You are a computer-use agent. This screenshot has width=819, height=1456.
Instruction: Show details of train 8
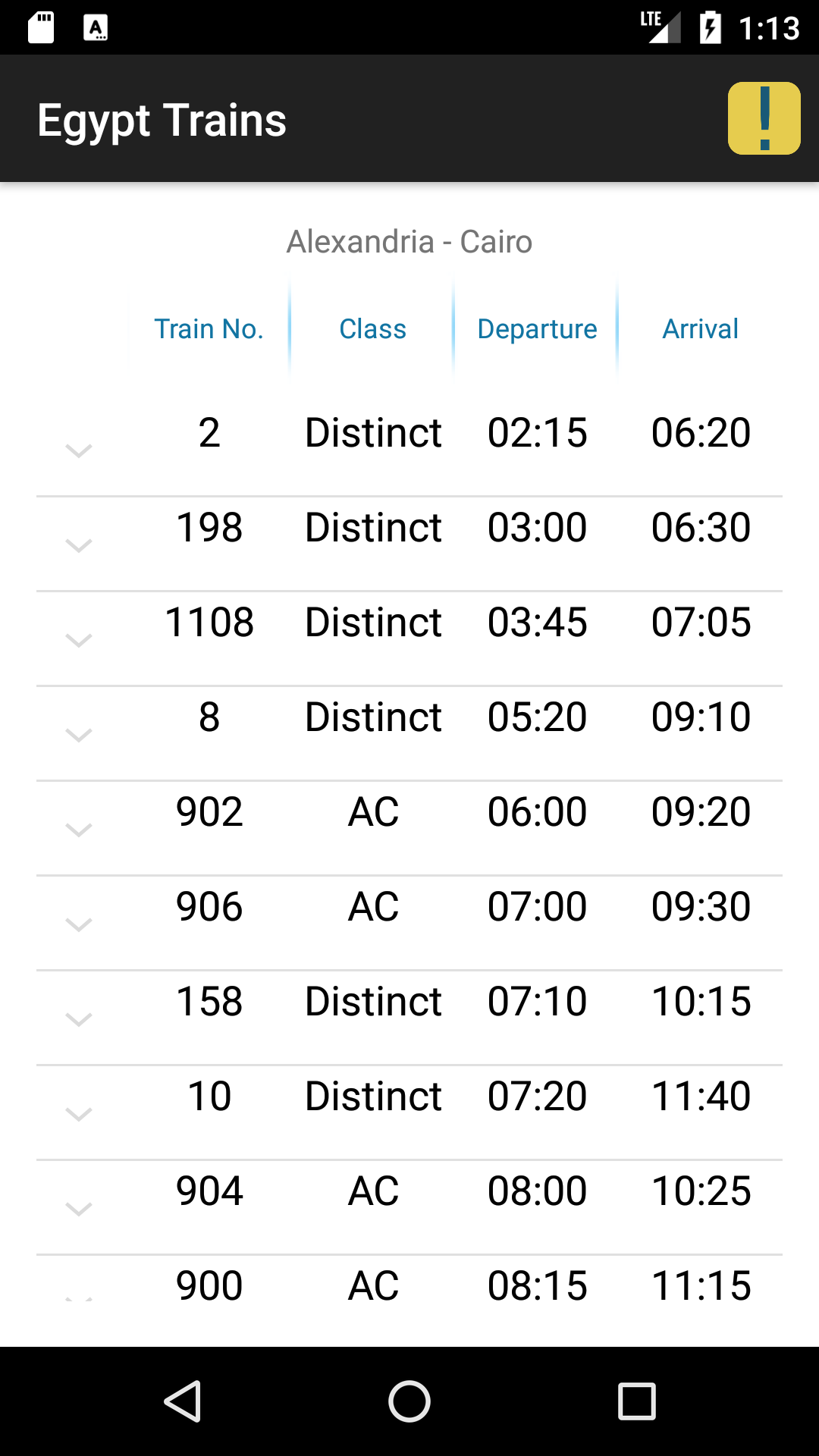tap(79, 735)
